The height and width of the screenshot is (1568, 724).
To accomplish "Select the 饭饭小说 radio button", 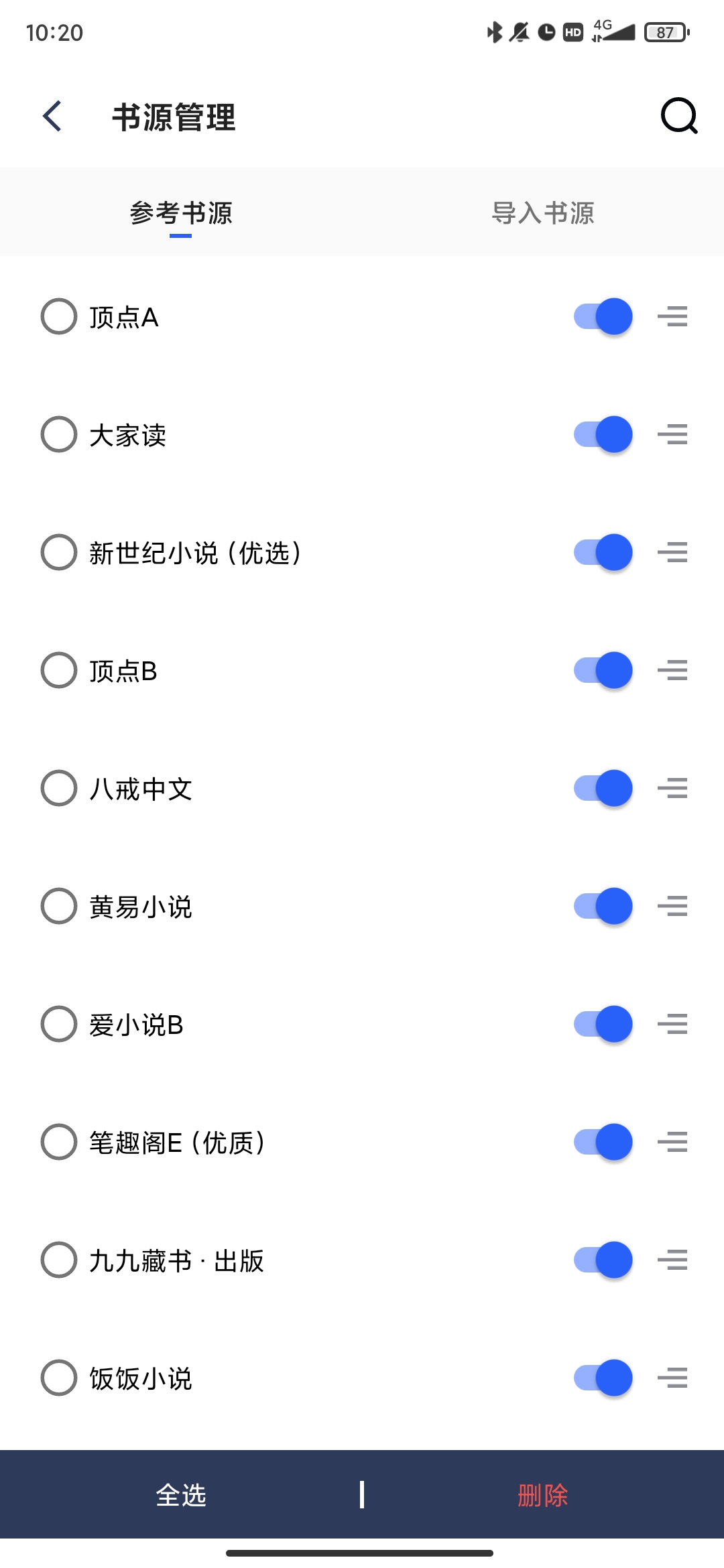I will click(x=59, y=1378).
